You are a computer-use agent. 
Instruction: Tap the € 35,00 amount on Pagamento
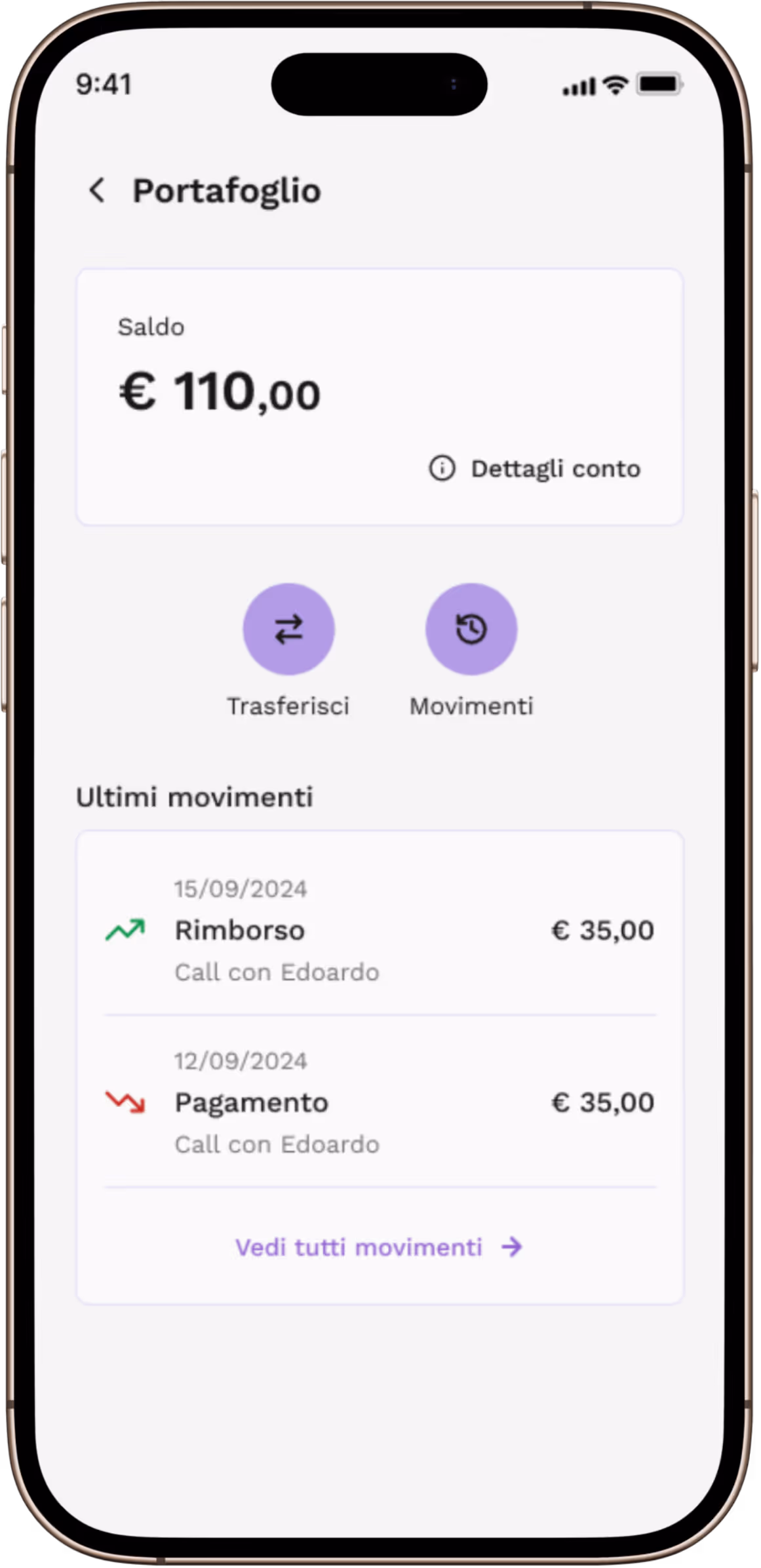[601, 1102]
